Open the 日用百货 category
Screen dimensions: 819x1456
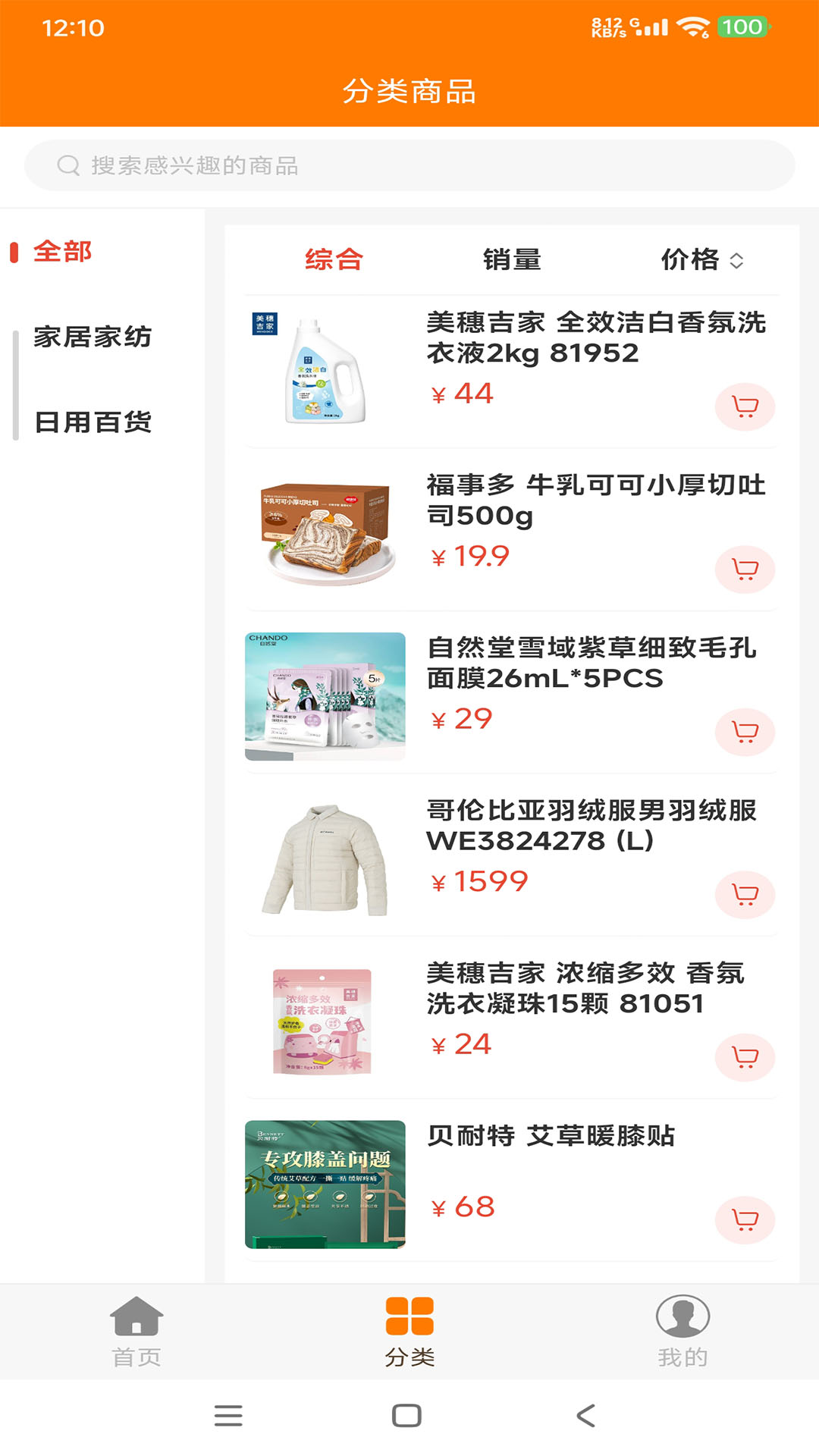tap(93, 422)
